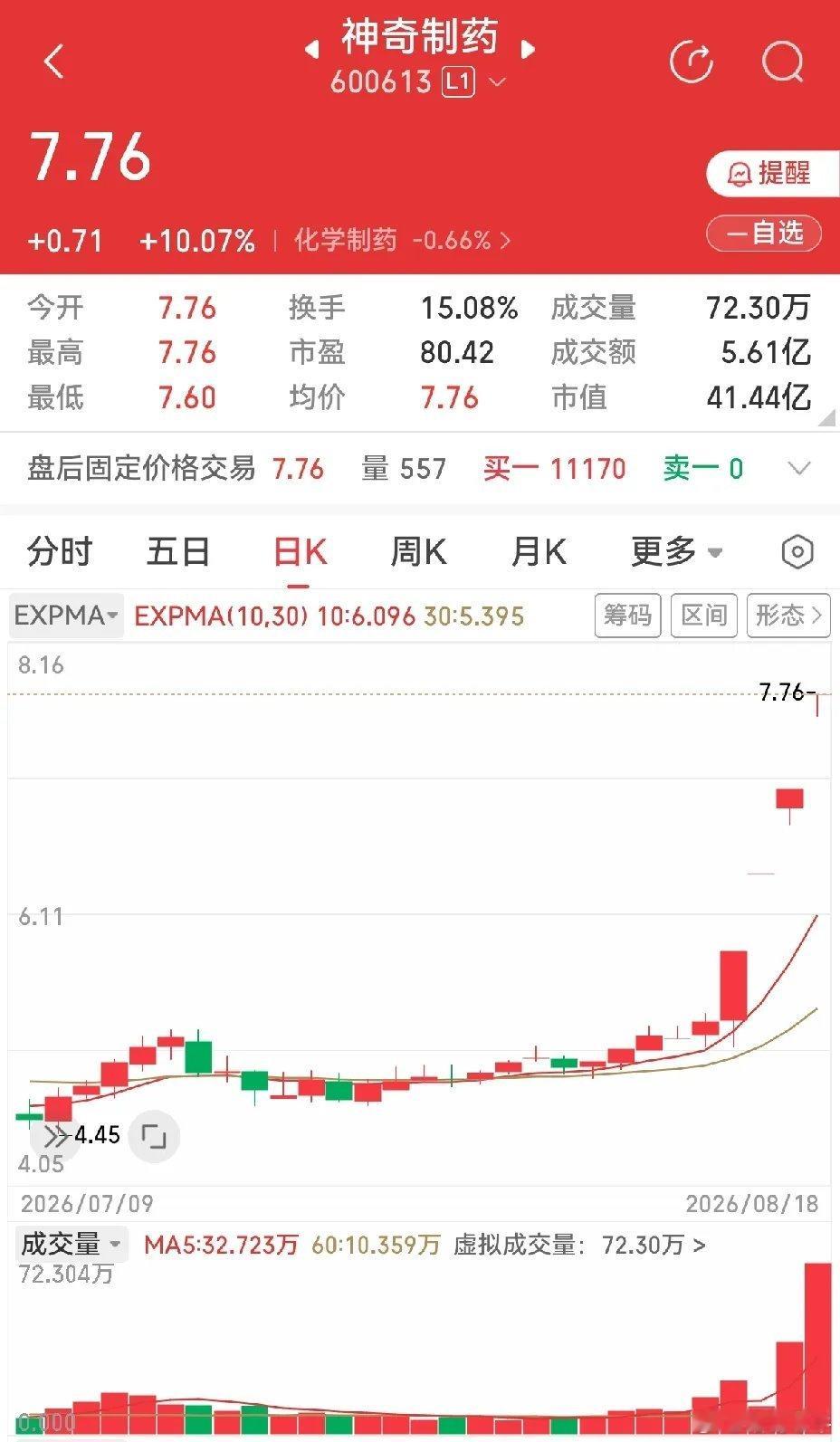840x1442 pixels.
Task: Open the 成交量 indicator dropdown
Action: [70, 1244]
